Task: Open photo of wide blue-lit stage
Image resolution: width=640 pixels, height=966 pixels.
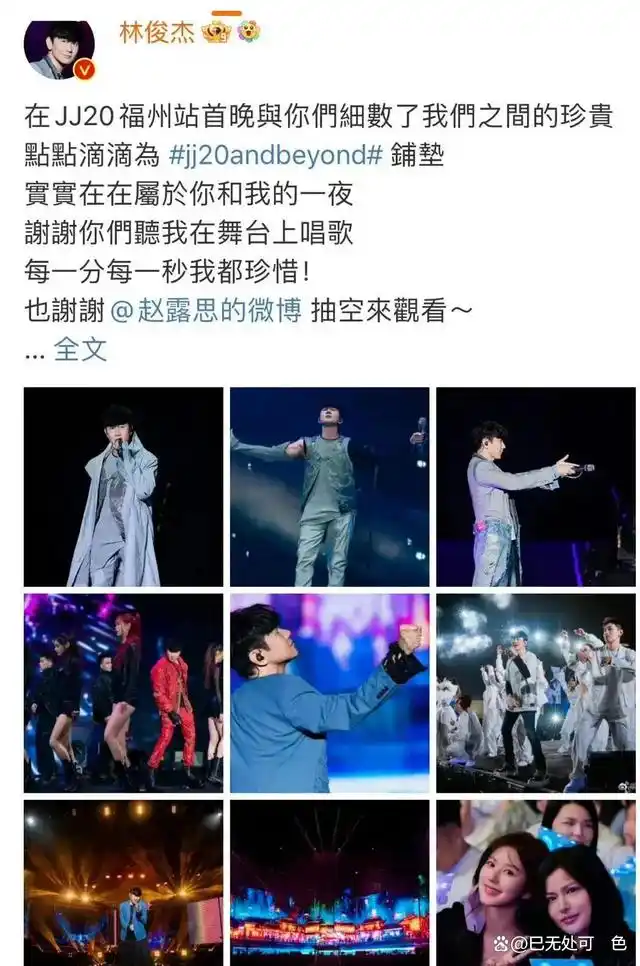Action: 329,882
